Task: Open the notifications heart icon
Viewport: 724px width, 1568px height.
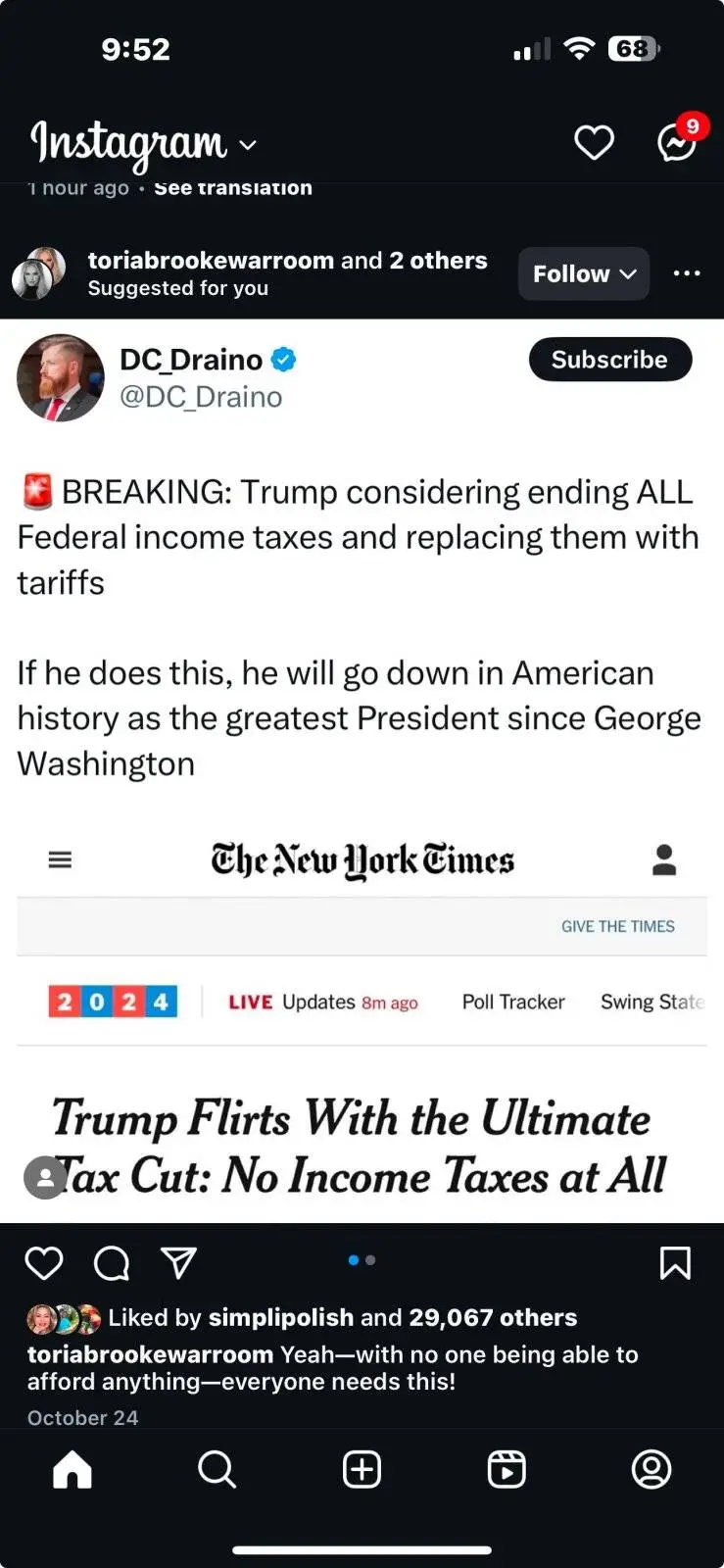Action: coord(594,143)
